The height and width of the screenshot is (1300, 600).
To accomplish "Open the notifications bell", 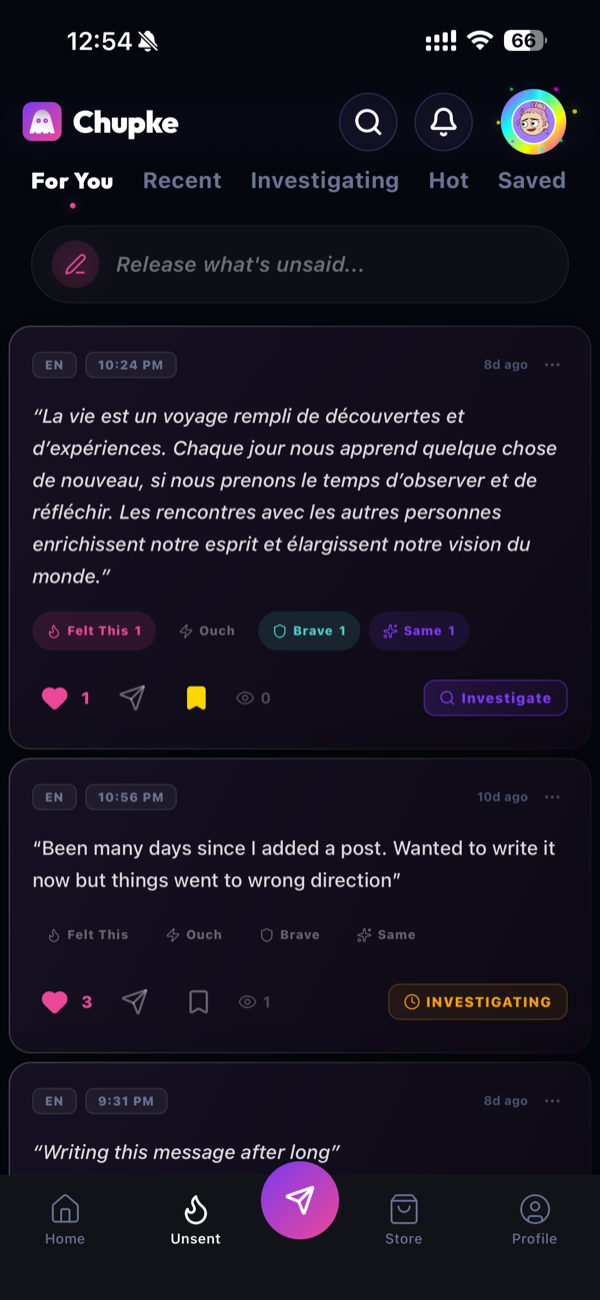I will pos(443,122).
